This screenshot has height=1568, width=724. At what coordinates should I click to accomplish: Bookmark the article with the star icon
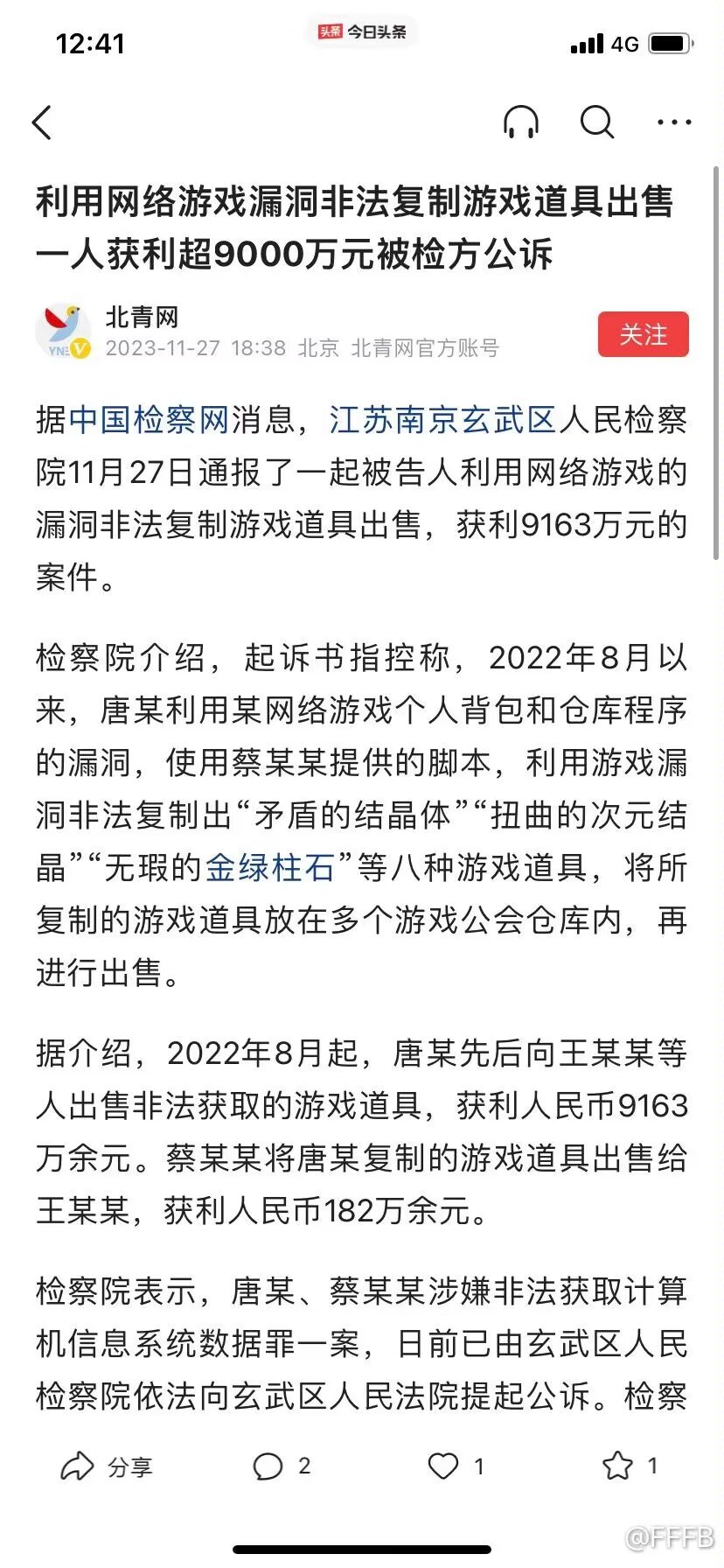[x=628, y=1466]
